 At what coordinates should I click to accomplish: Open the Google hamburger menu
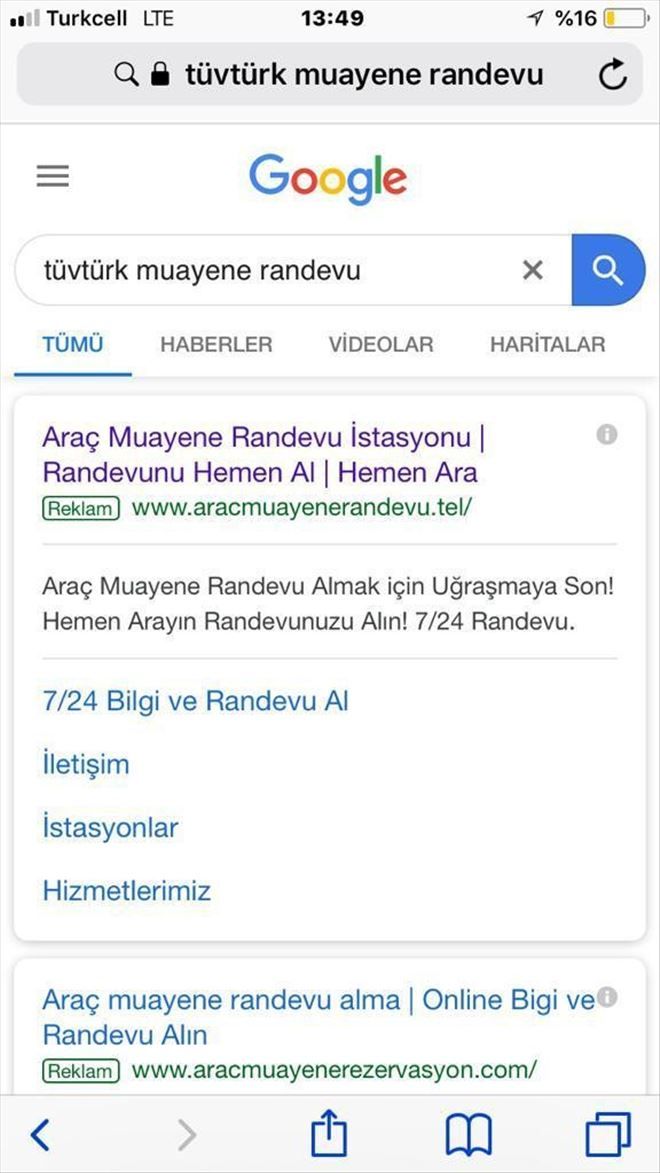[x=53, y=177]
